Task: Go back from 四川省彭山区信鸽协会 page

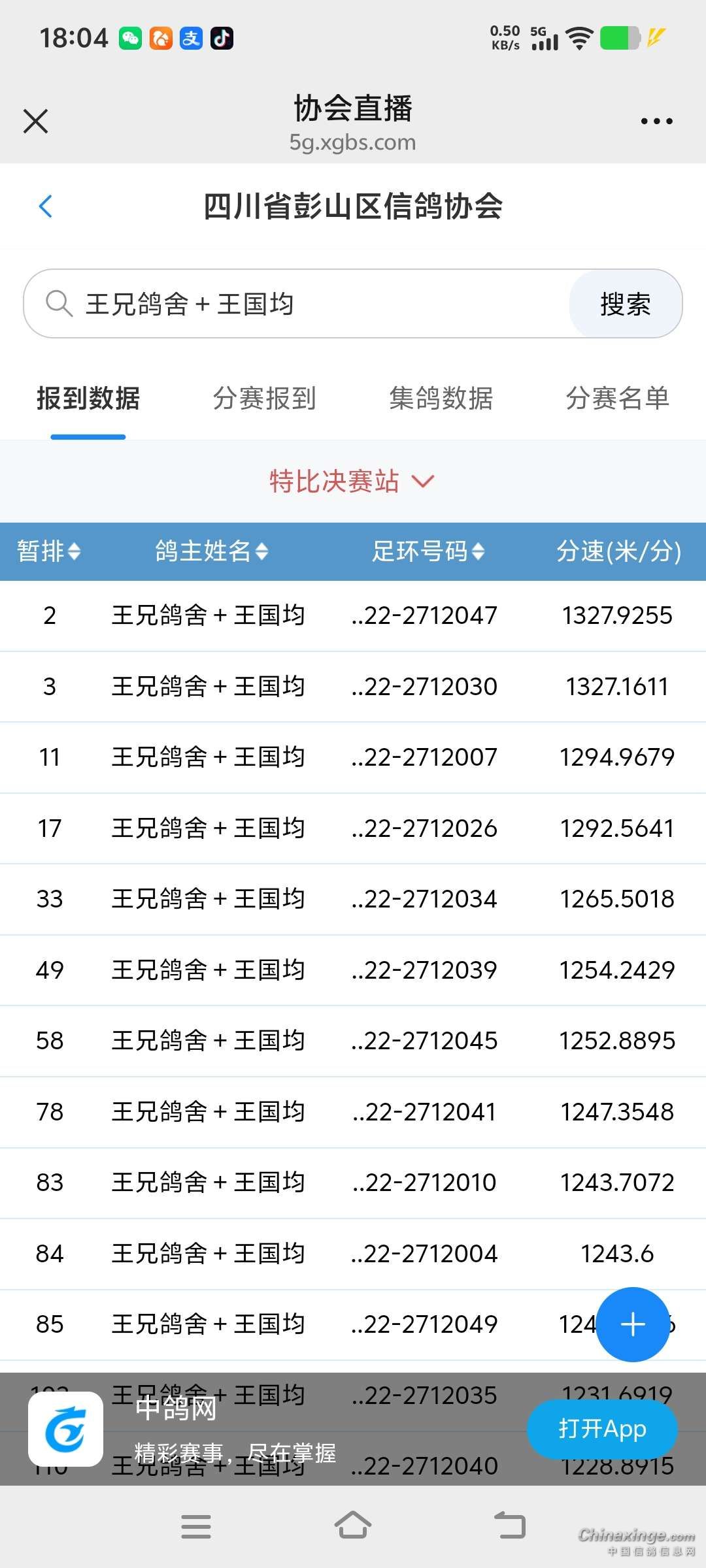Action: 46,206
